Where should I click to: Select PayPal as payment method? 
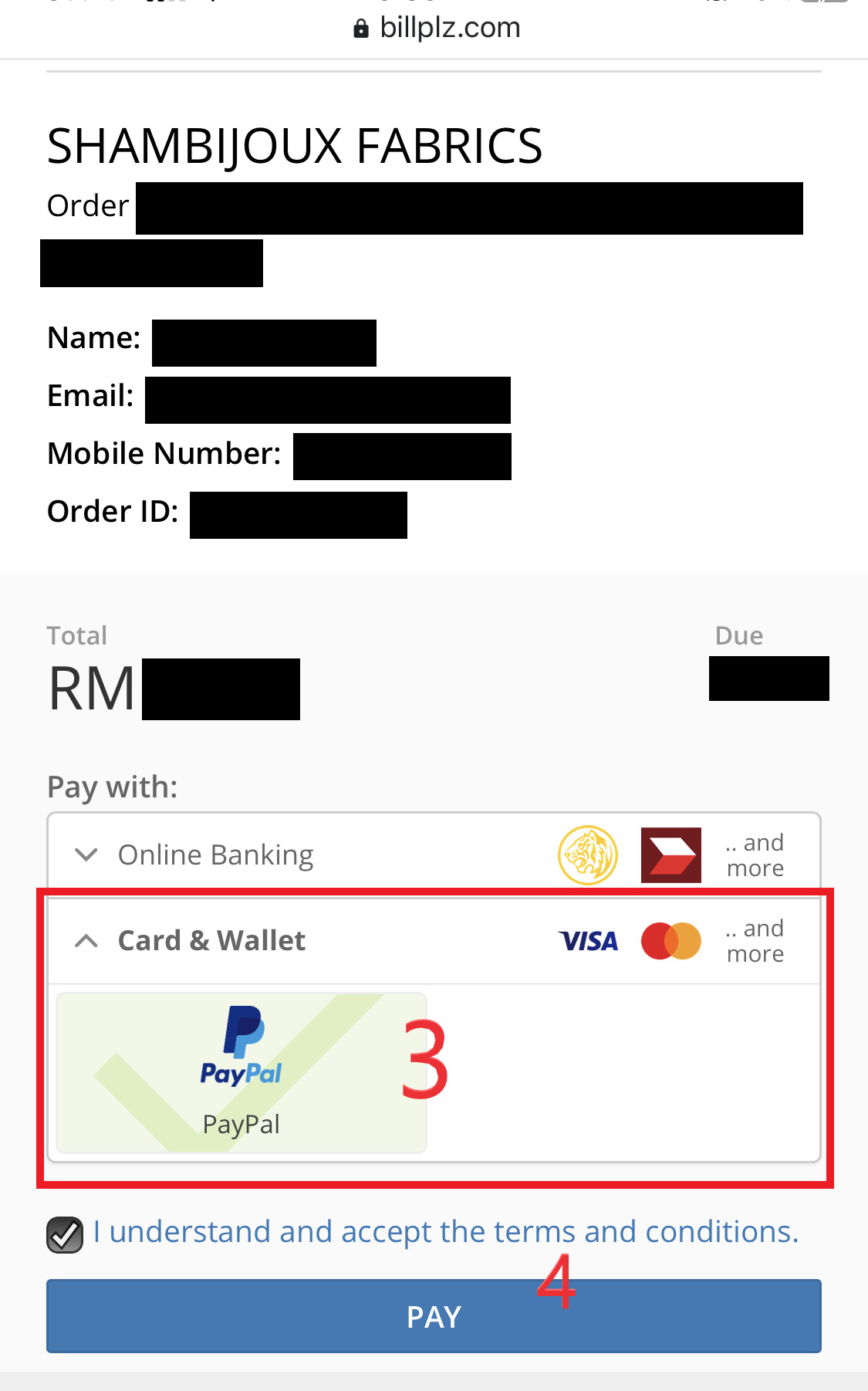click(241, 1073)
